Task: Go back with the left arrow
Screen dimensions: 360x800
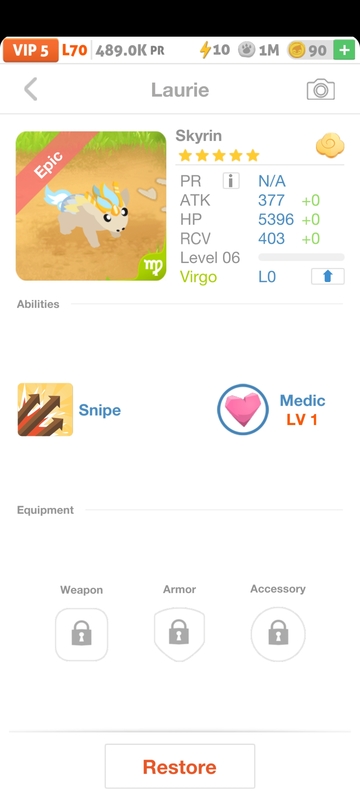Action: point(31,90)
